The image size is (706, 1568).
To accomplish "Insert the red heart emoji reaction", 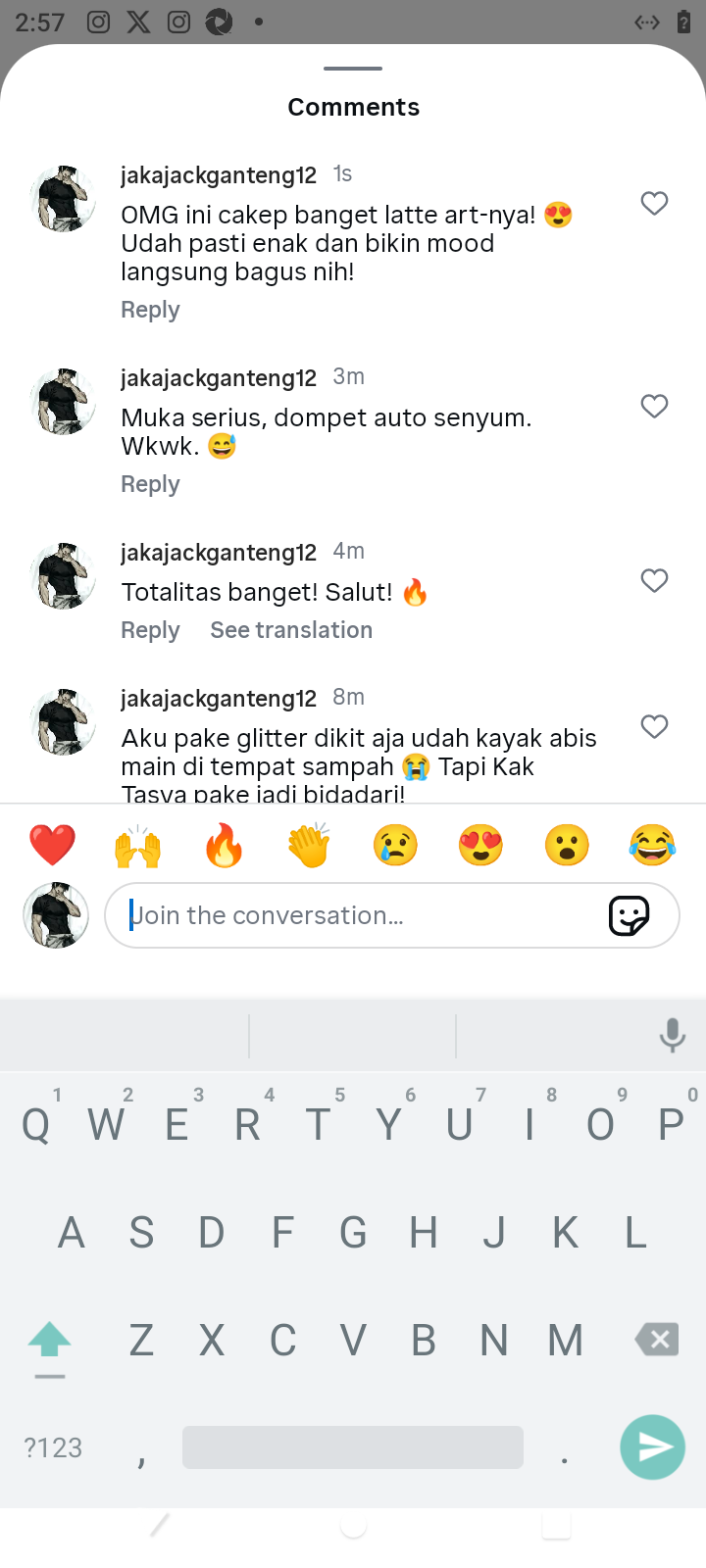I will (52, 845).
